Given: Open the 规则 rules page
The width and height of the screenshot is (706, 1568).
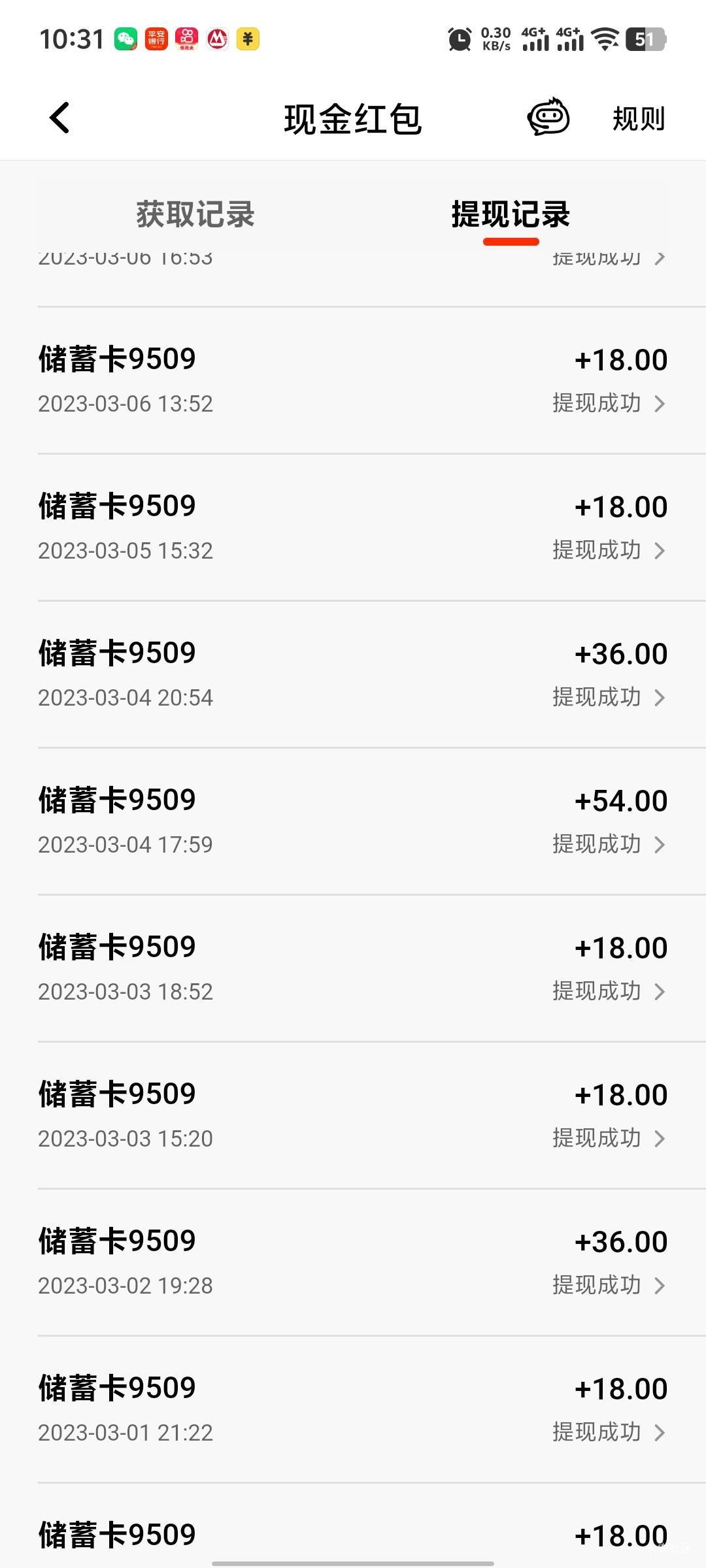Looking at the screenshot, I should point(638,119).
